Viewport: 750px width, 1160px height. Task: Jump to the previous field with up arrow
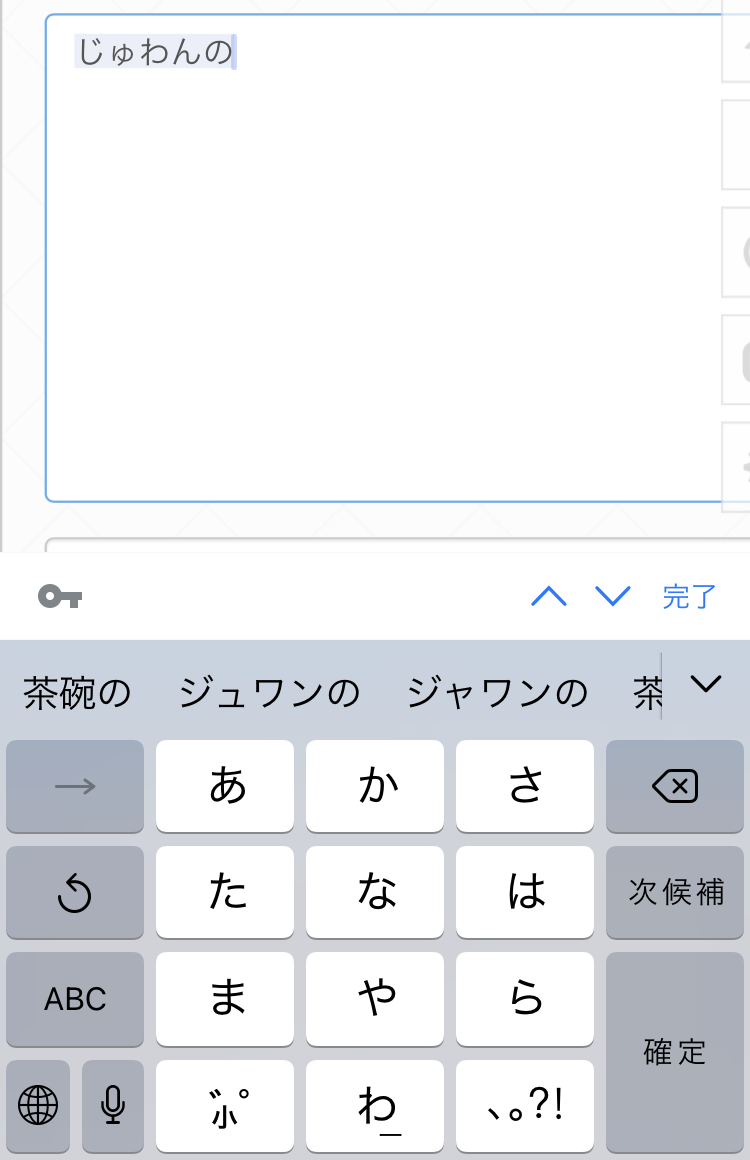click(549, 597)
